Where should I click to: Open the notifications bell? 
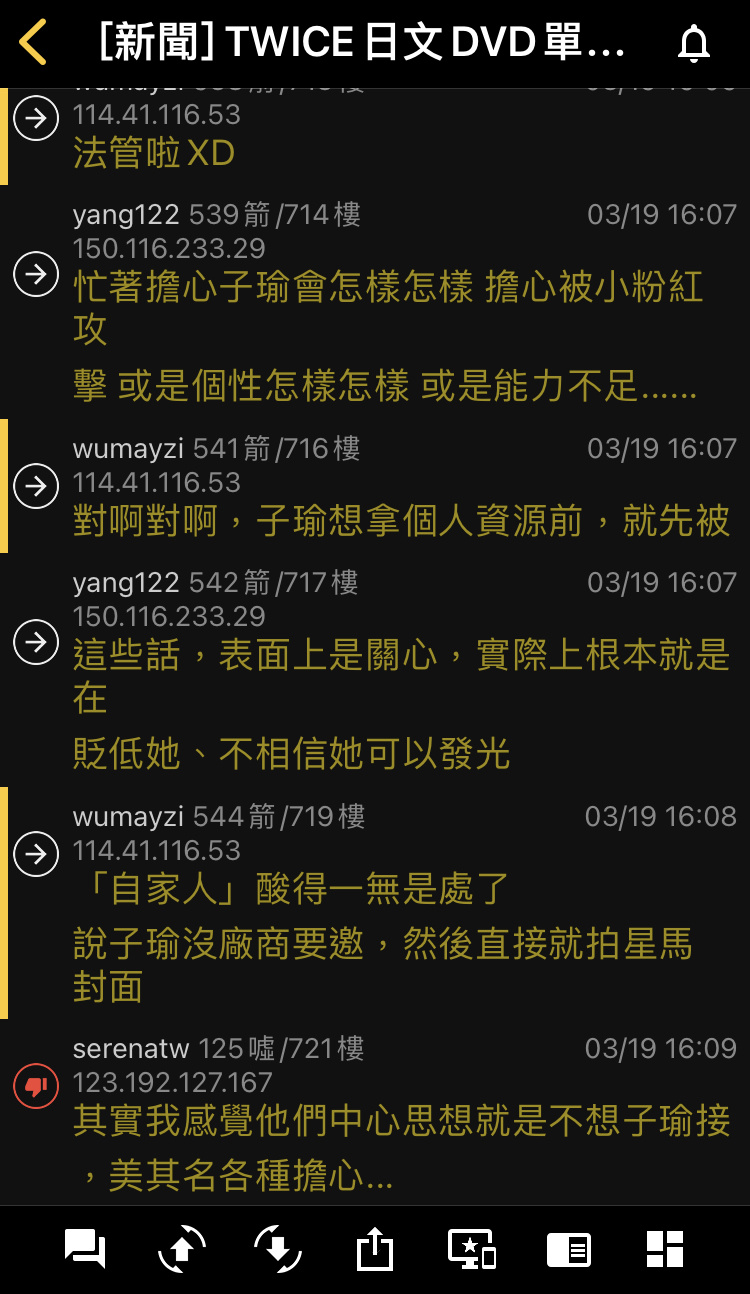(693, 43)
